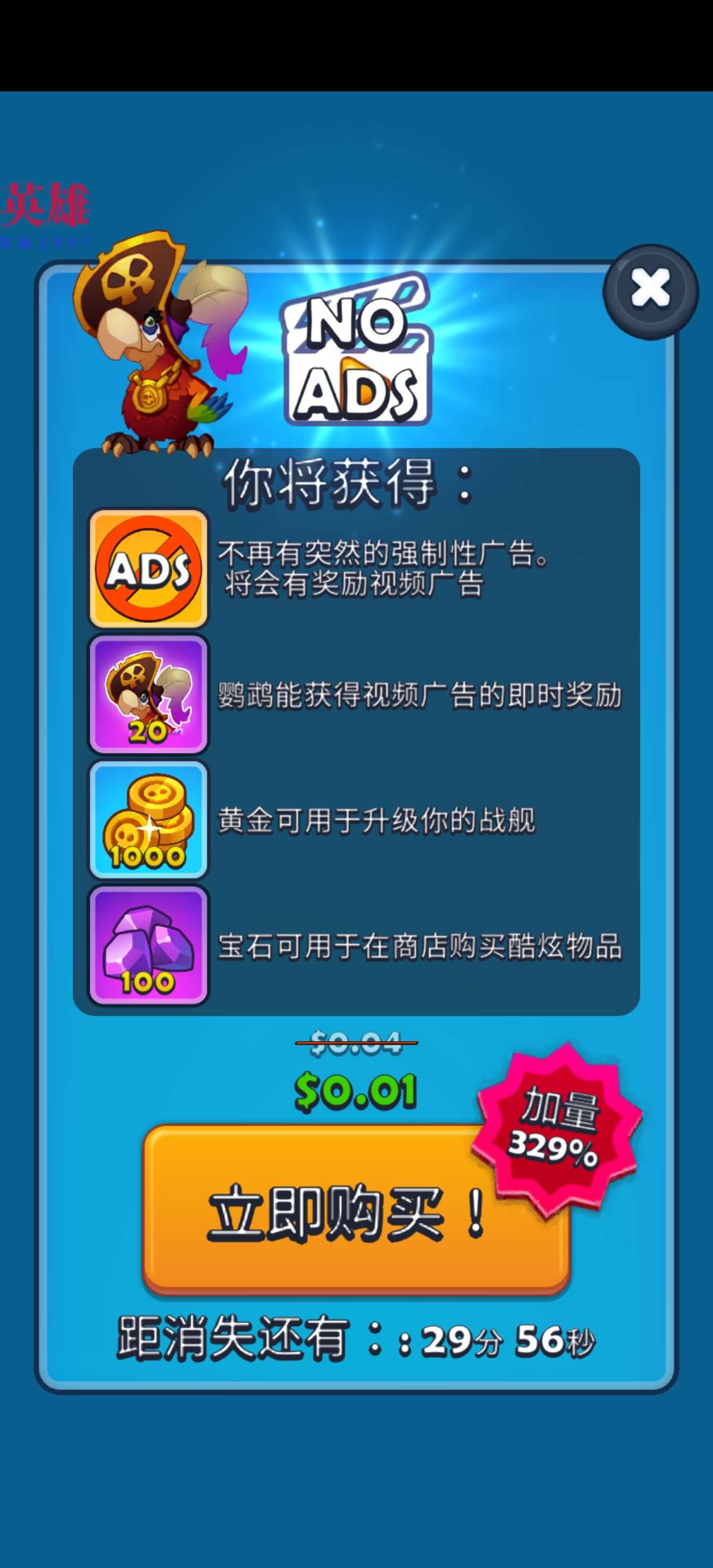Close the No Ads offer dialog

[650, 290]
